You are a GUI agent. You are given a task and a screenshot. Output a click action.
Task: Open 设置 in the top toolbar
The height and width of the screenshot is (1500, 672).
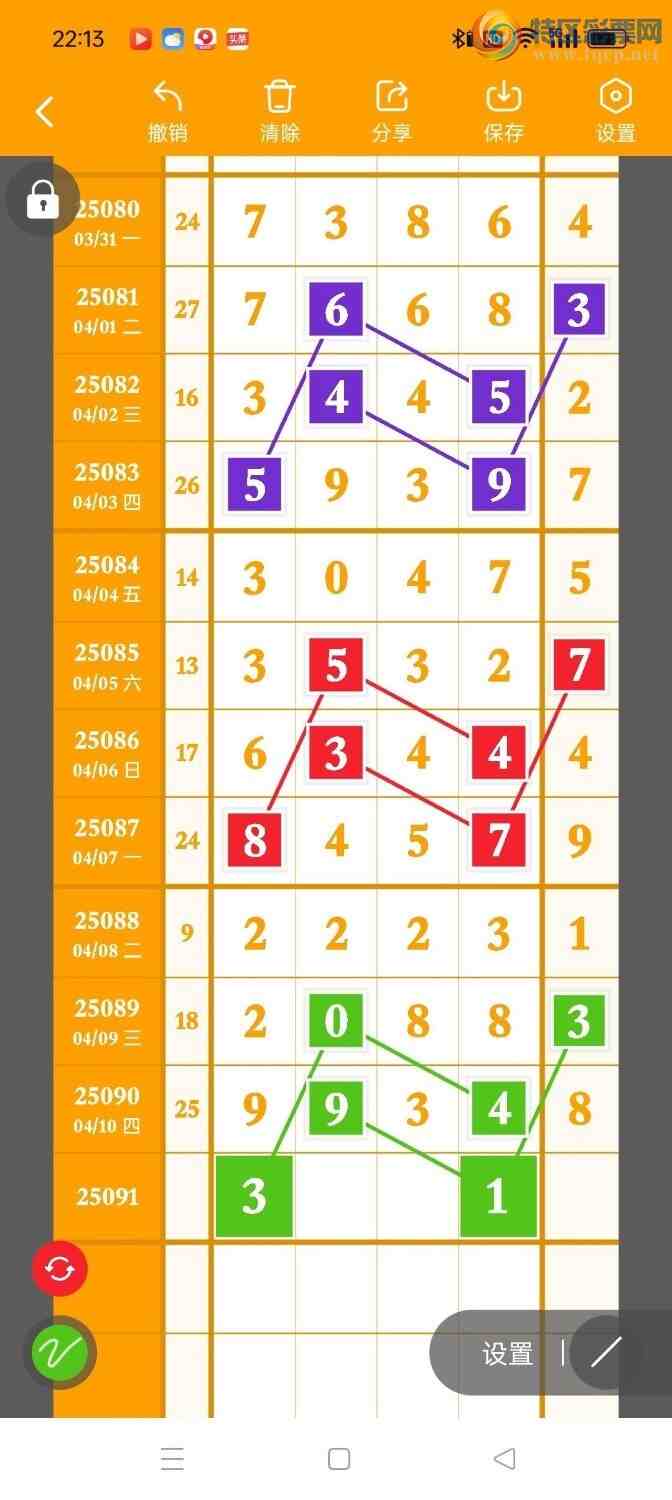(615, 112)
